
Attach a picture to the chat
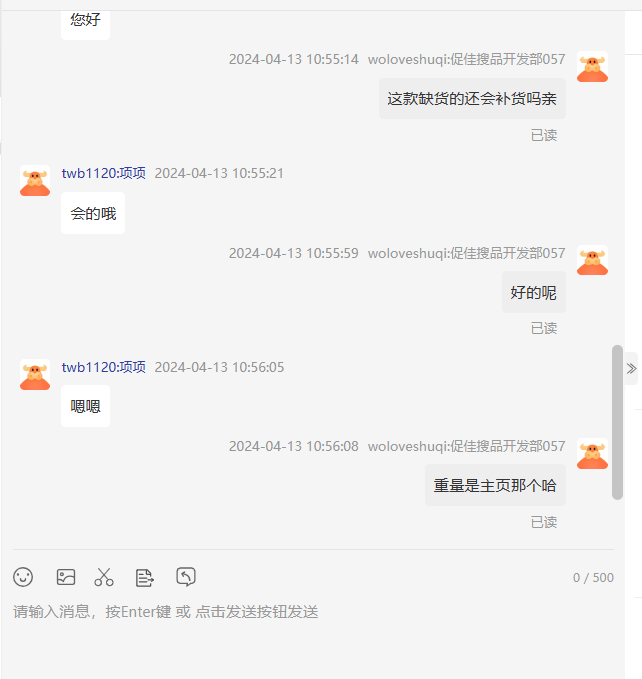pyautogui.click(x=66, y=577)
